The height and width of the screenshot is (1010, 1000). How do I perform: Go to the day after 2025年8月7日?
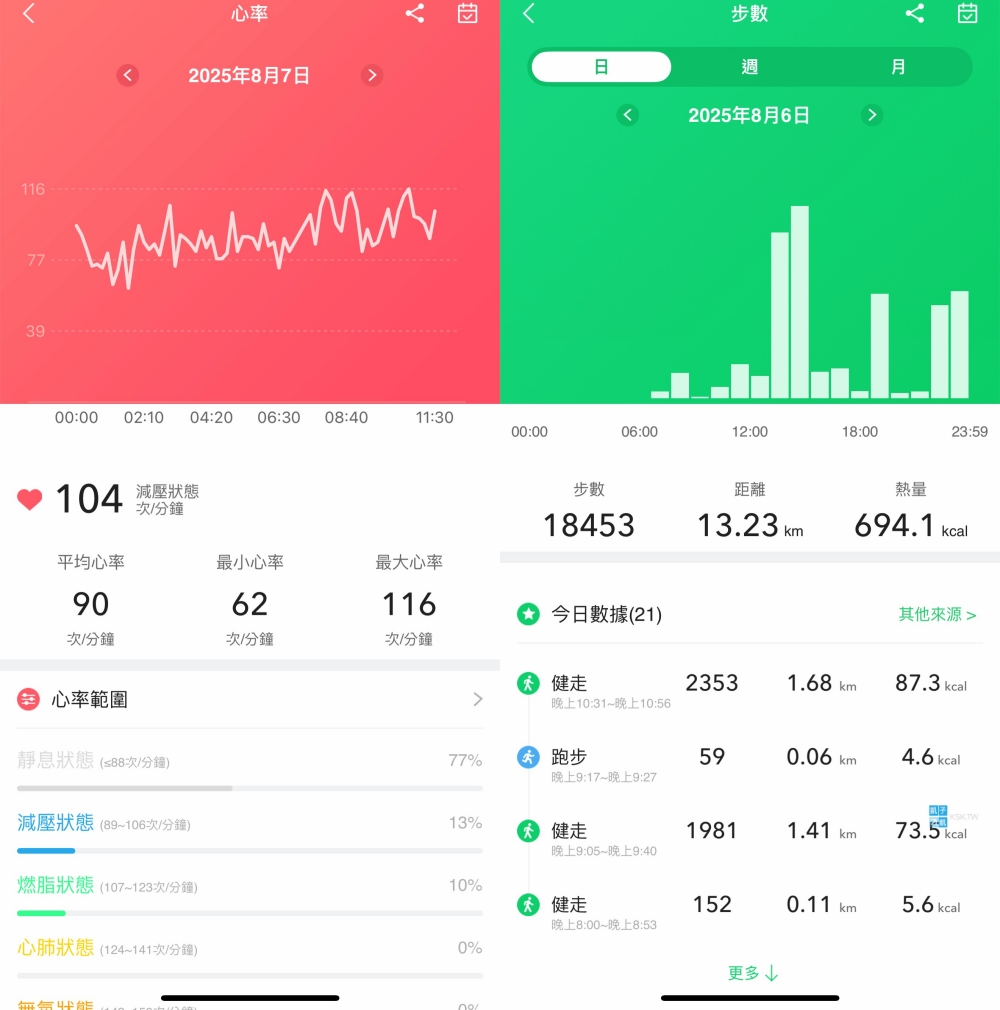372,75
